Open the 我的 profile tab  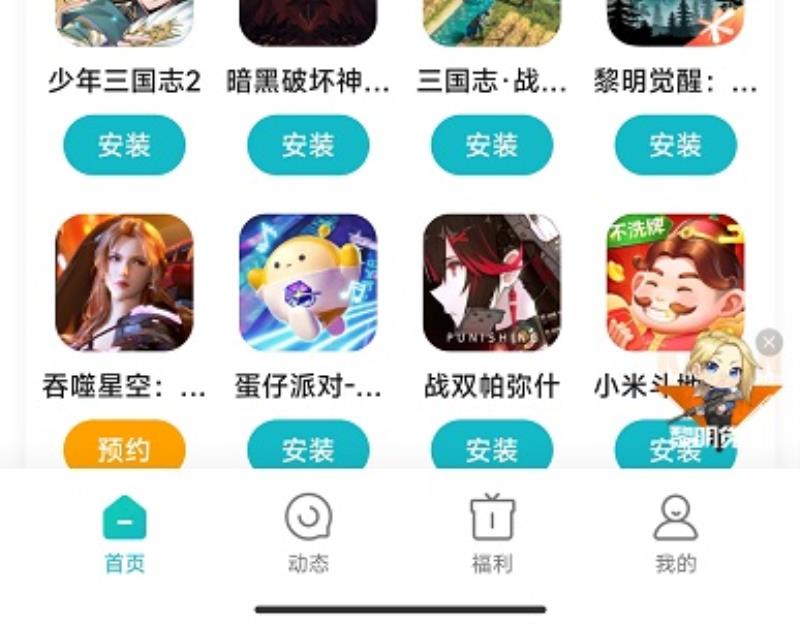(675, 535)
